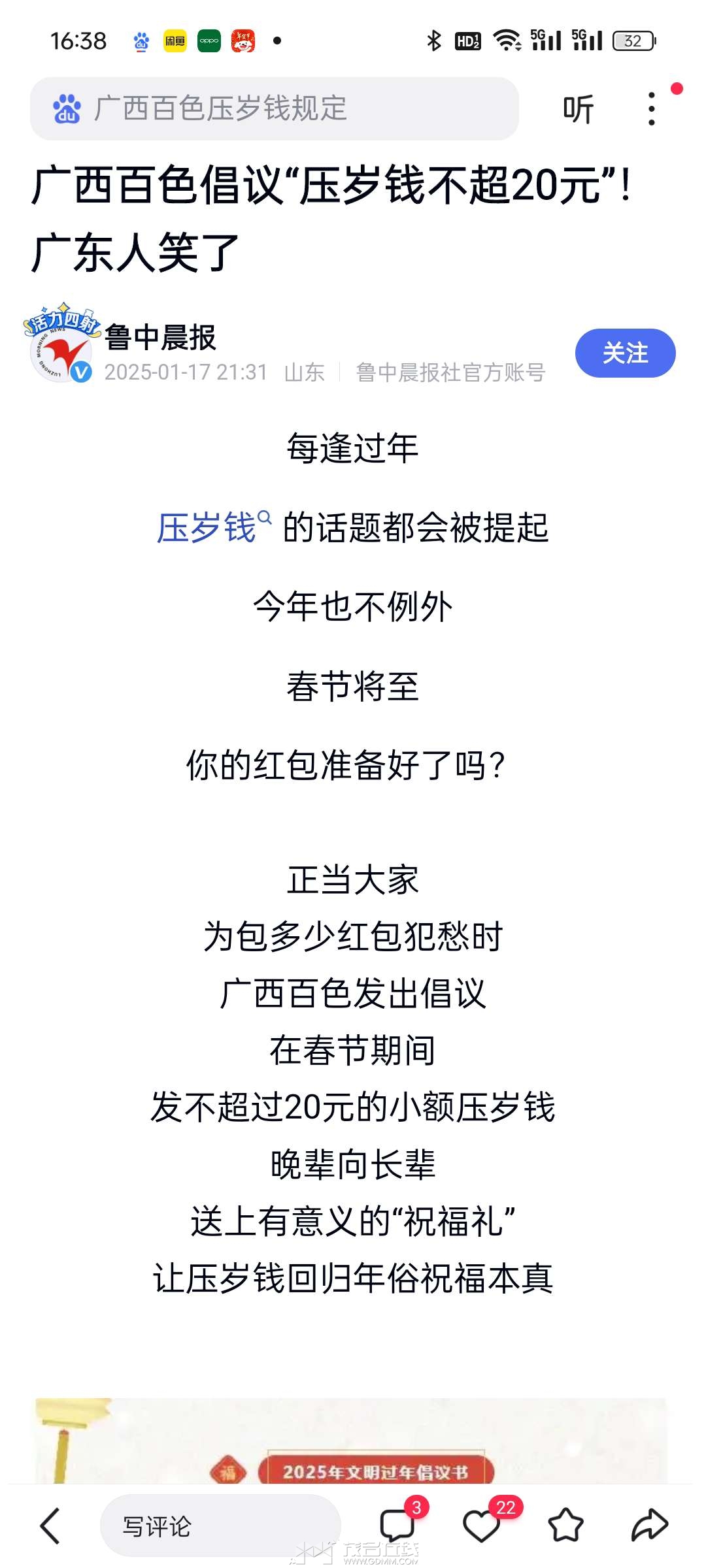Share this article

pos(649,1526)
